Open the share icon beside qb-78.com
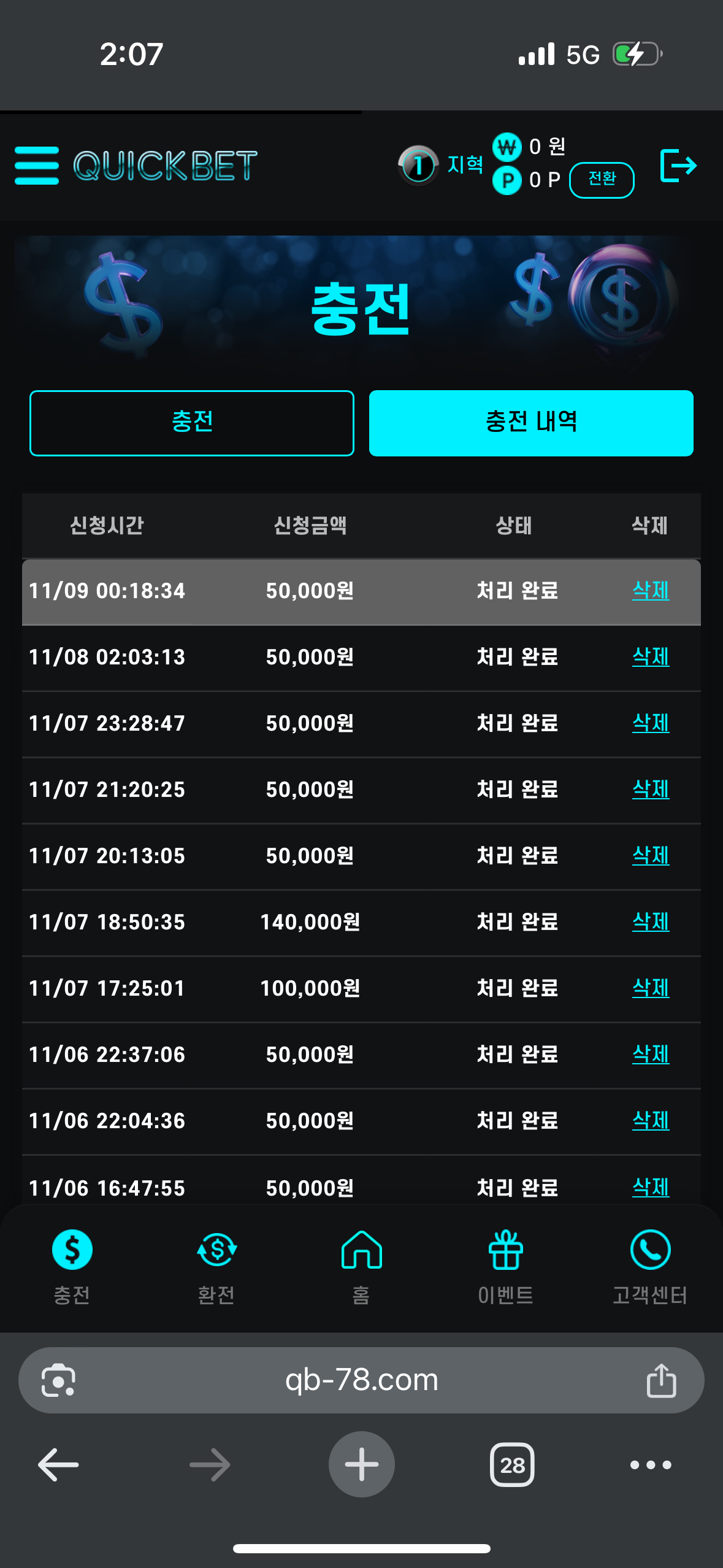 click(x=663, y=1380)
